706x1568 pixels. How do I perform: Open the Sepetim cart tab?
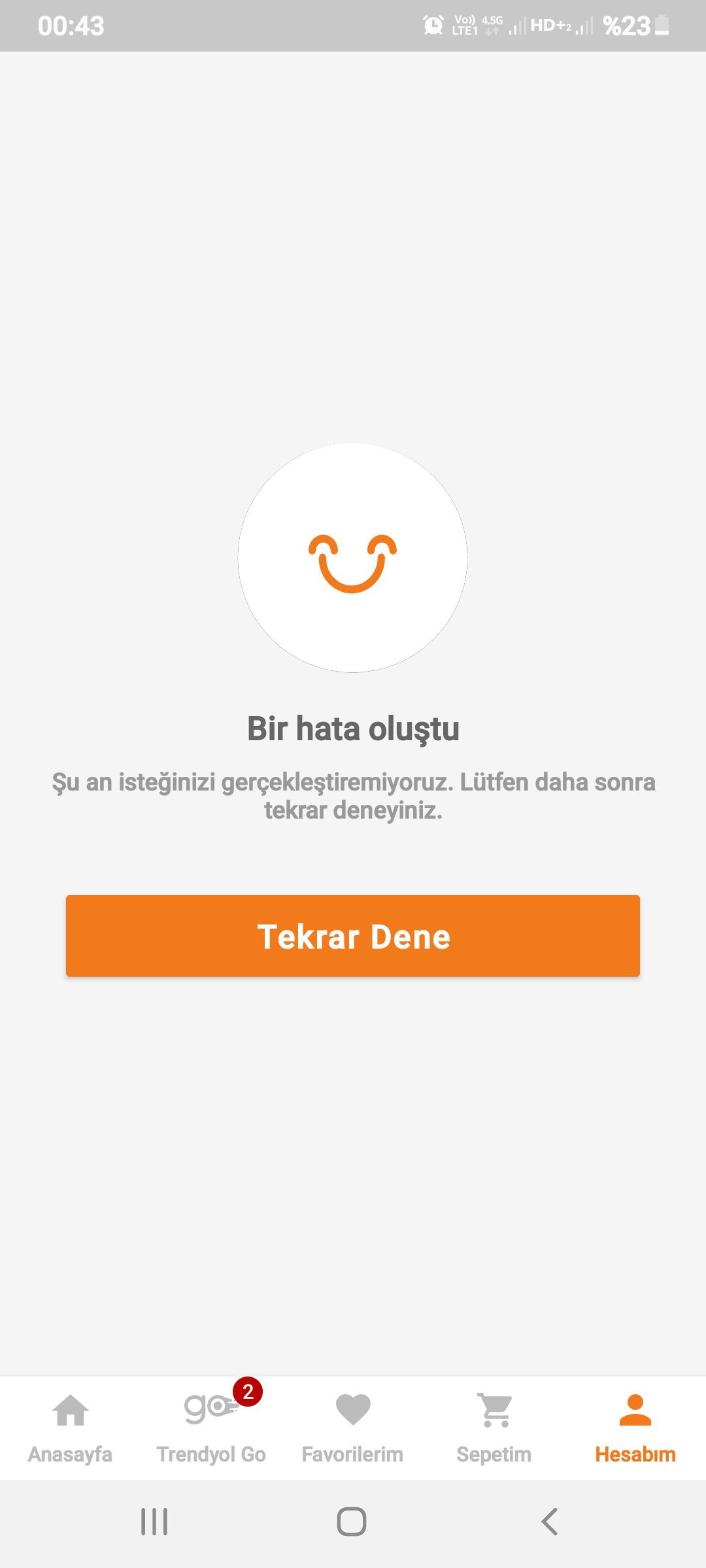click(494, 1428)
